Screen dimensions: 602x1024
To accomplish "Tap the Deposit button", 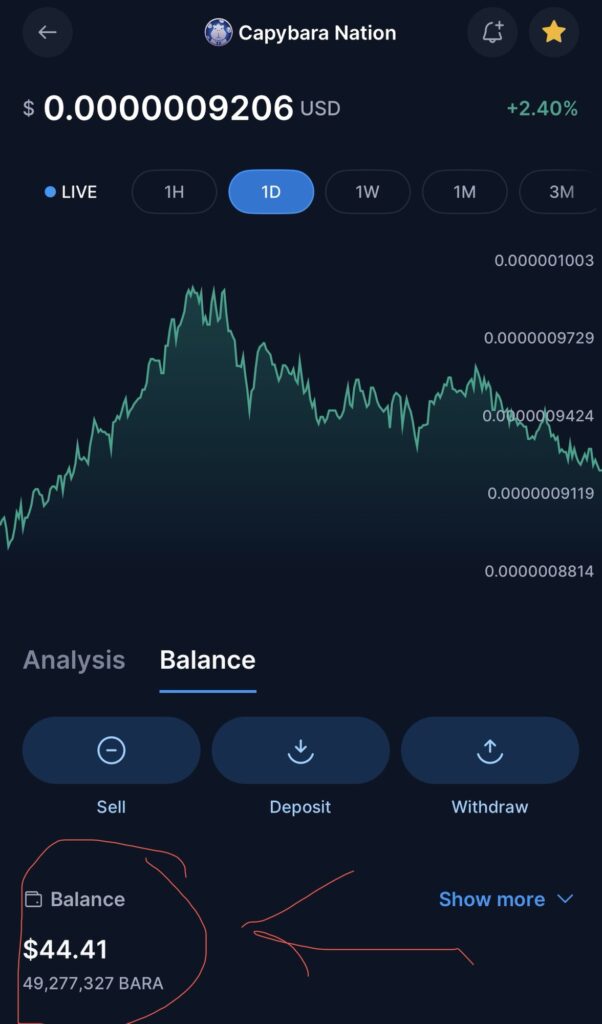I will [x=300, y=751].
